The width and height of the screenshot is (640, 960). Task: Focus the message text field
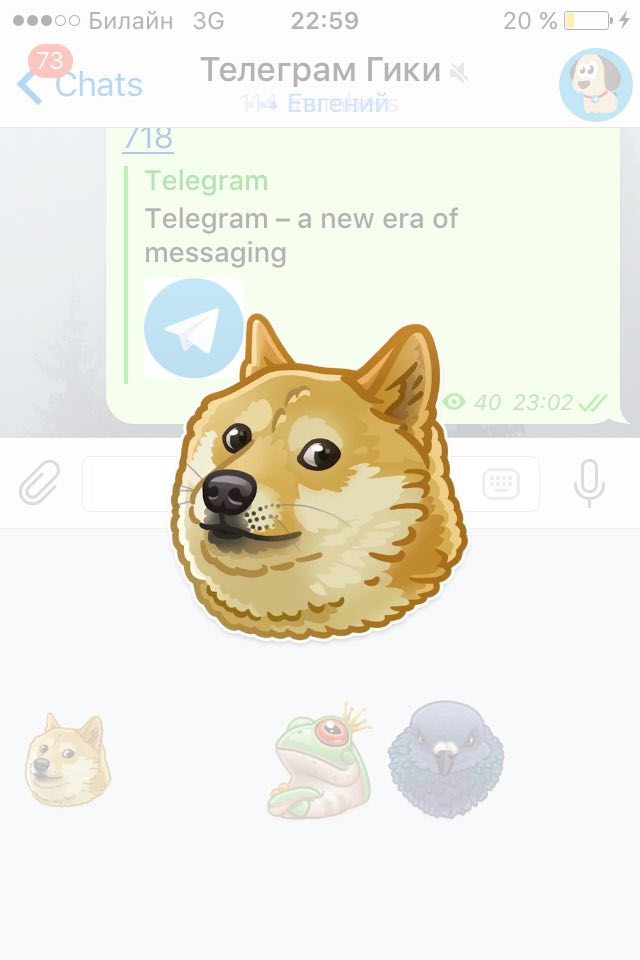point(130,485)
